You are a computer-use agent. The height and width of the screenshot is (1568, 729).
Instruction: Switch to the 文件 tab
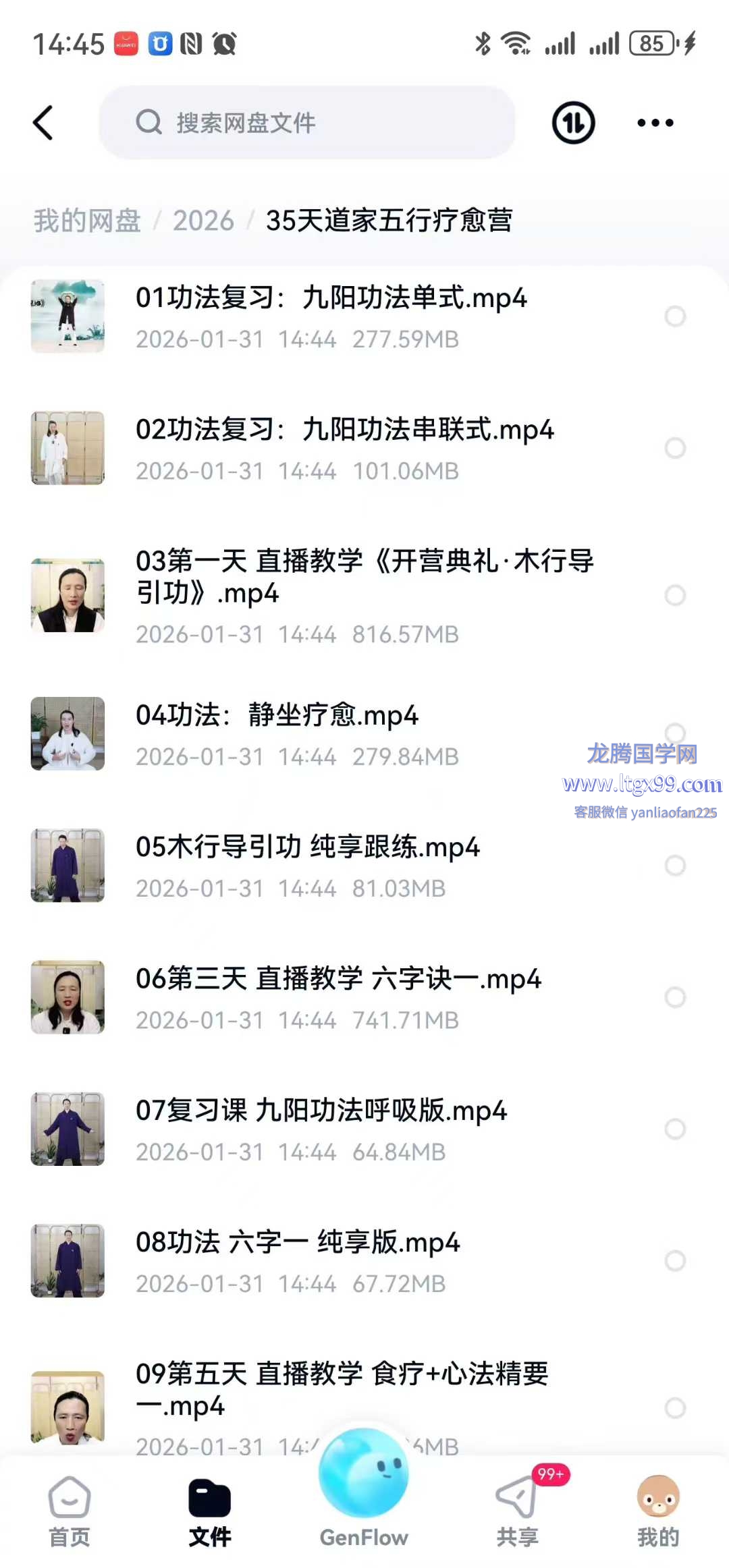coord(209,1511)
